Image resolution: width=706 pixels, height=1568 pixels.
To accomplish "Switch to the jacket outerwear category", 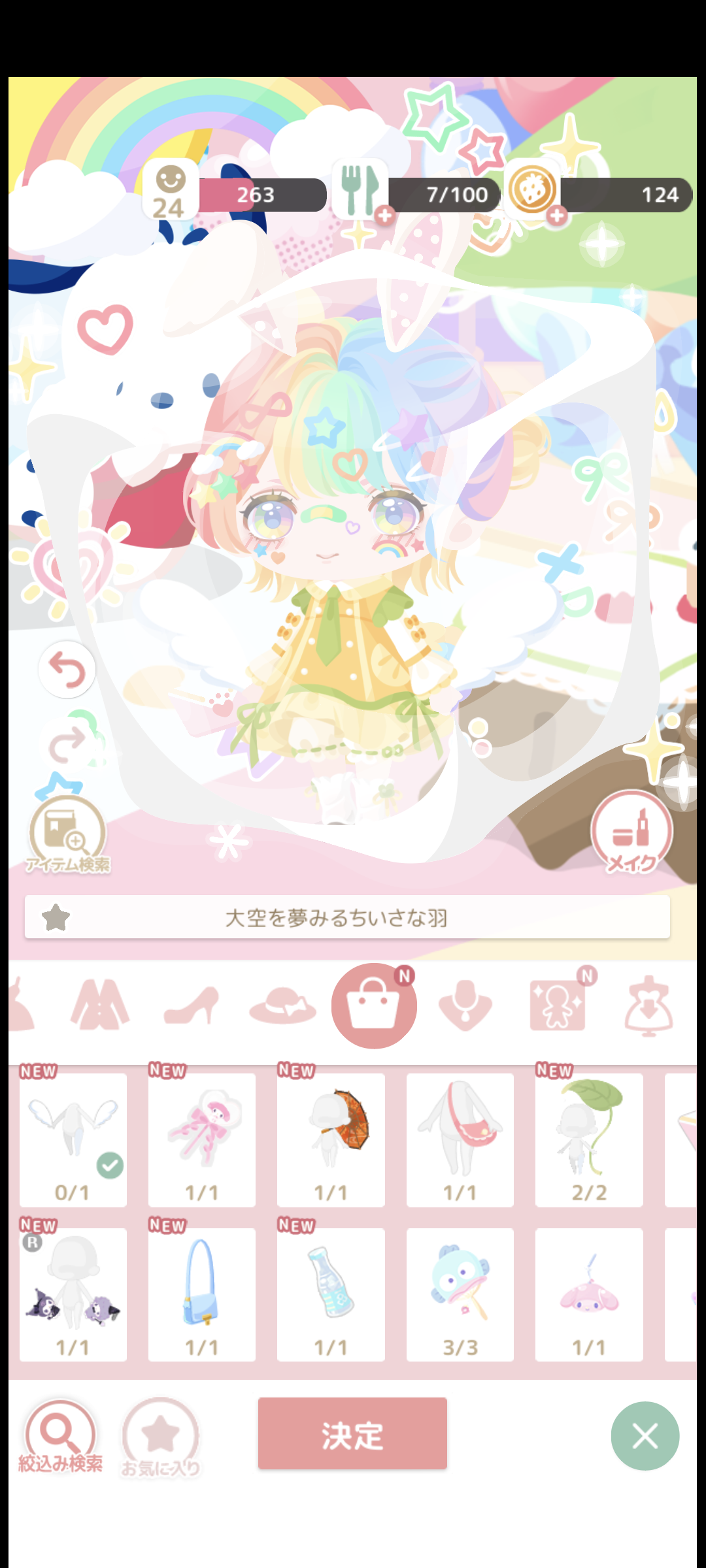I will click(x=100, y=1005).
